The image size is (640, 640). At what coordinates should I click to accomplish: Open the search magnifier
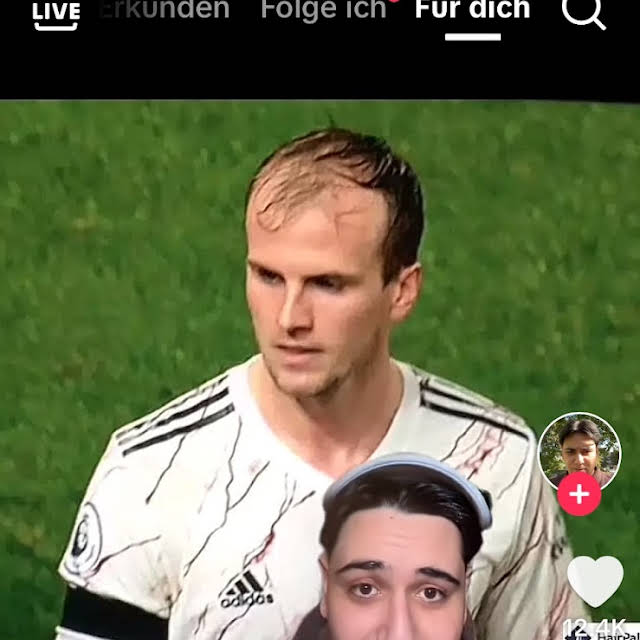click(x=583, y=12)
